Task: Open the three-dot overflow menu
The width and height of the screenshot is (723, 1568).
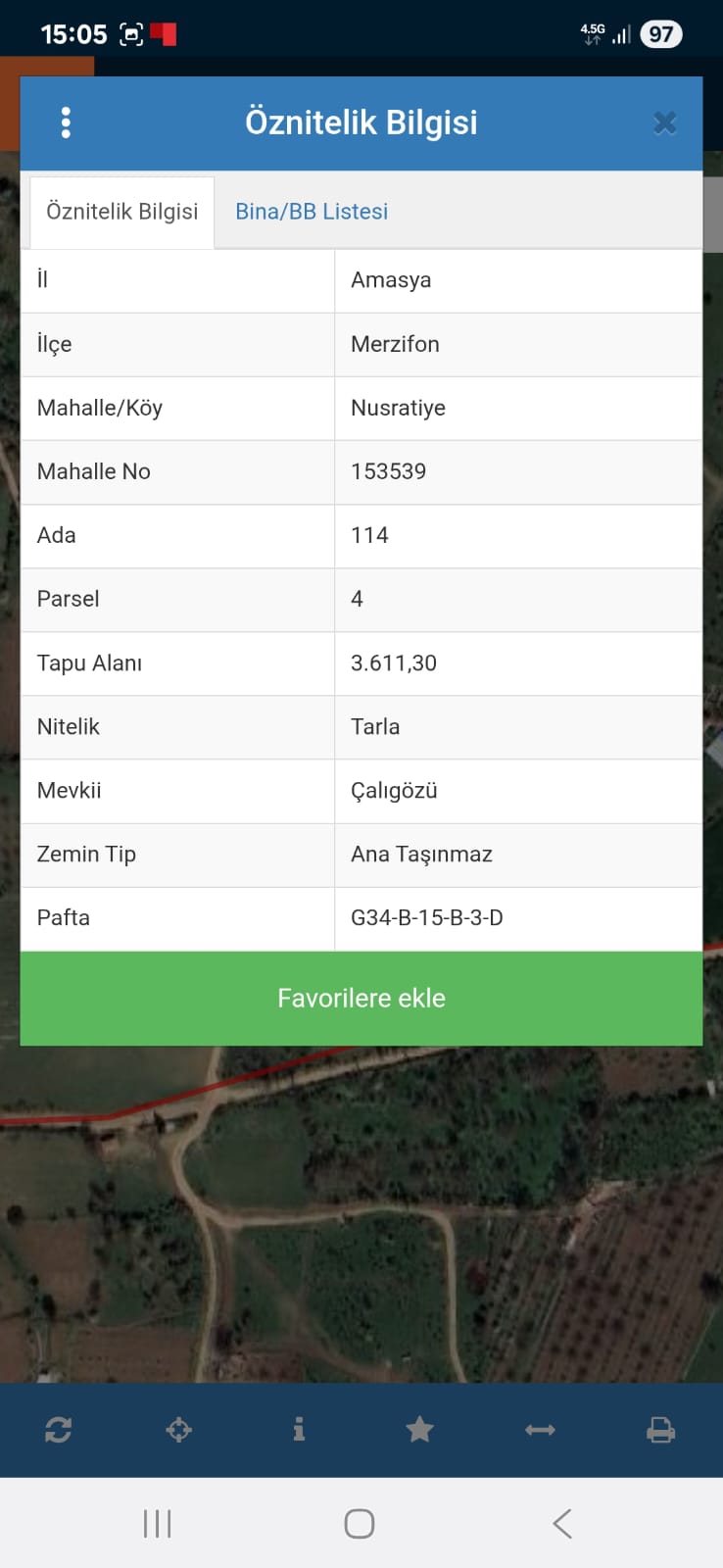Action: (x=66, y=122)
